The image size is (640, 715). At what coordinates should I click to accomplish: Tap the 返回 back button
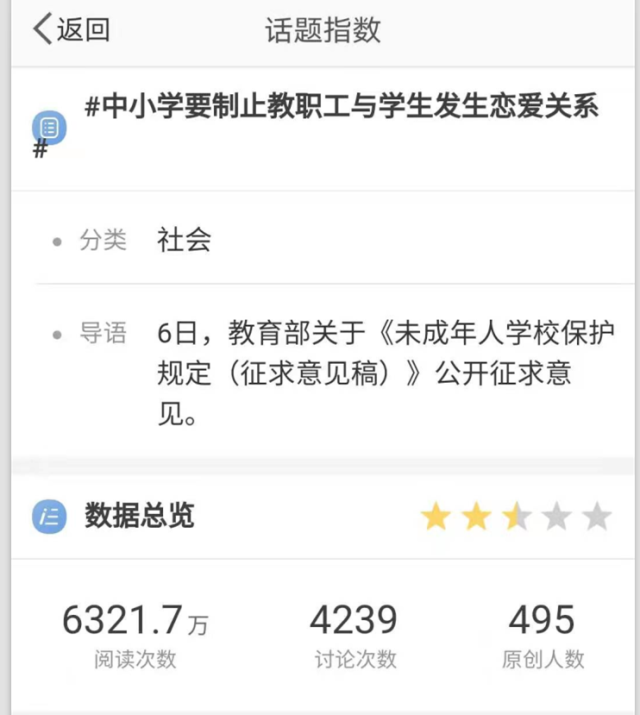click(70, 30)
